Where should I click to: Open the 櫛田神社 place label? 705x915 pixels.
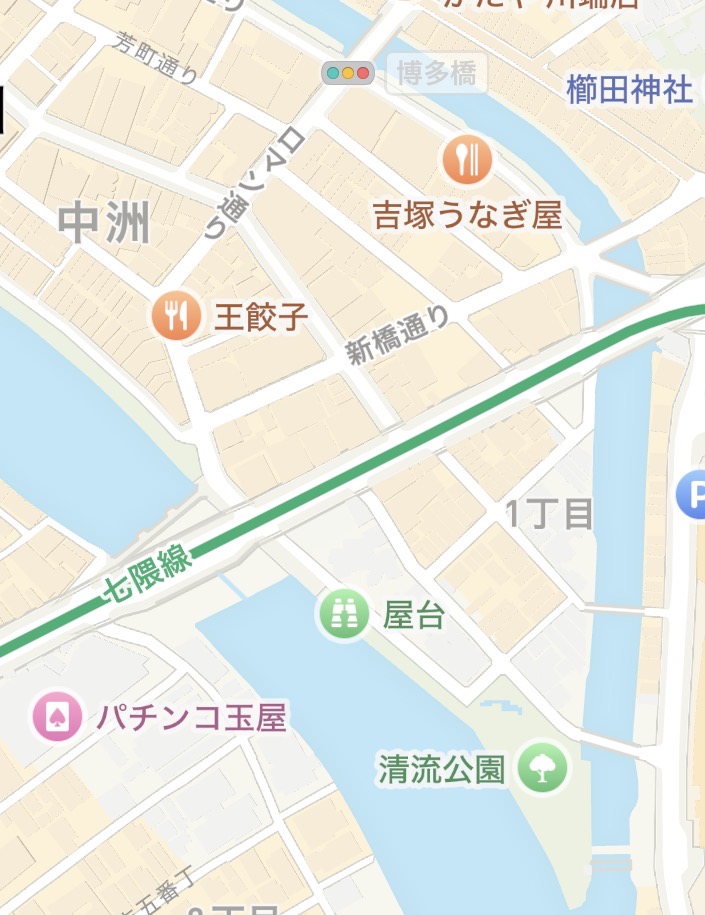(x=629, y=89)
